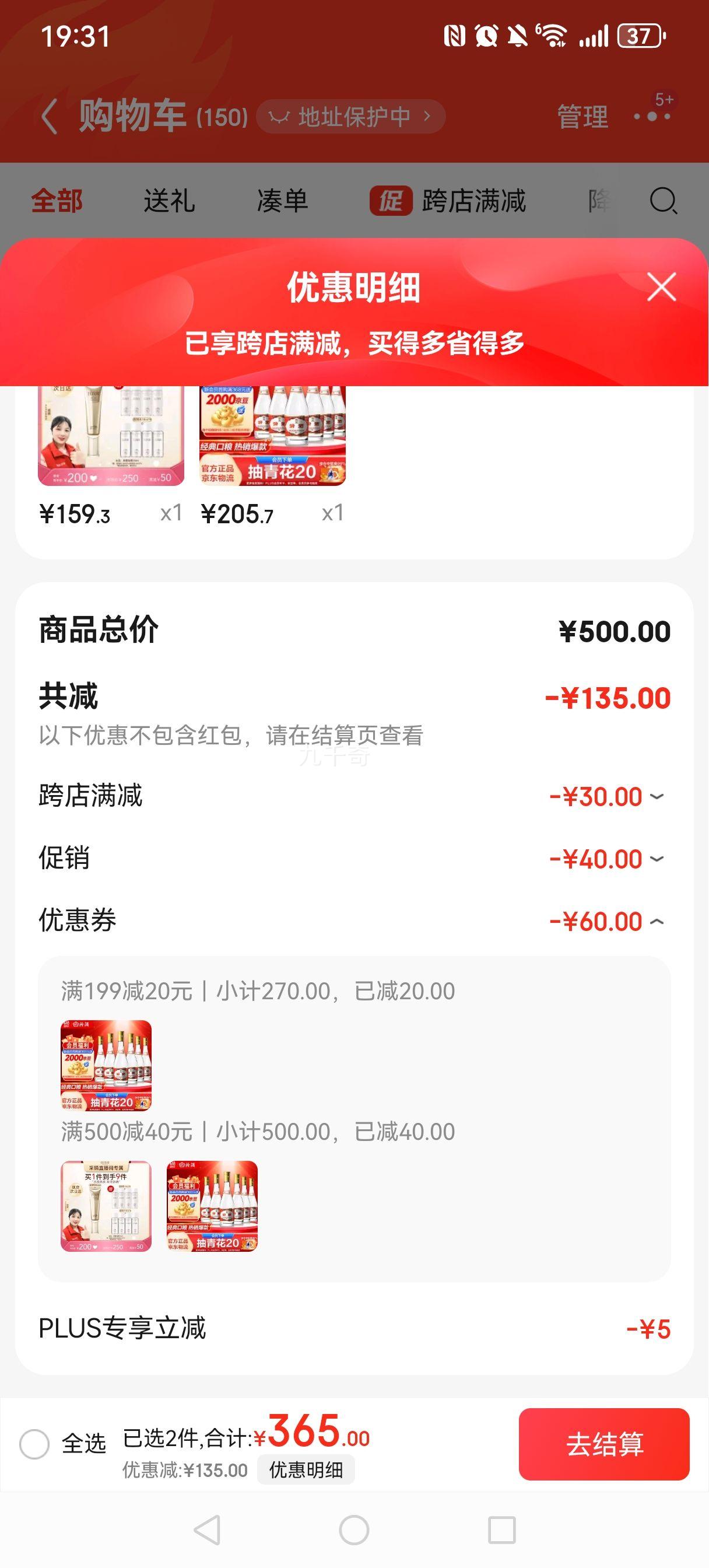Screen dimensions: 709x1568
Task: Switch to the 凑单 tab
Action: [x=283, y=201]
